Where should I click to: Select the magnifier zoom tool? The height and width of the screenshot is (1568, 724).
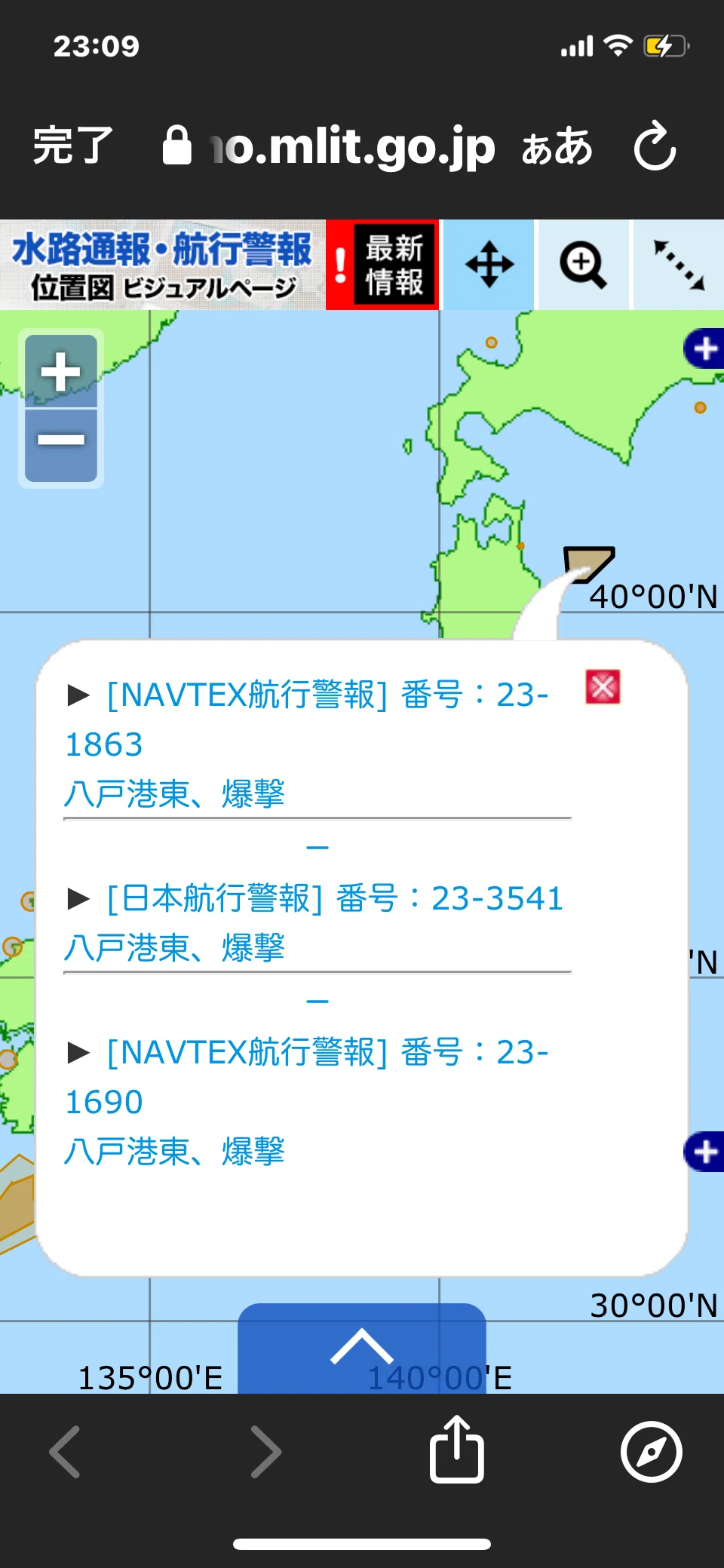tap(583, 265)
